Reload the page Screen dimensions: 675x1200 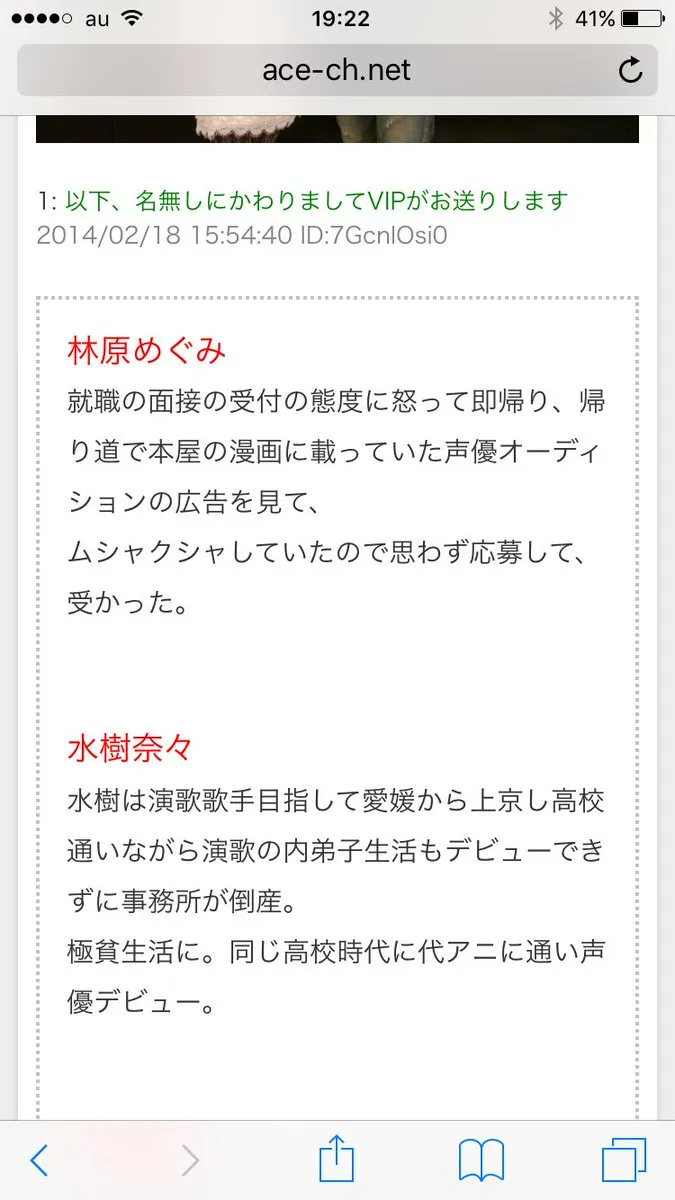click(630, 70)
